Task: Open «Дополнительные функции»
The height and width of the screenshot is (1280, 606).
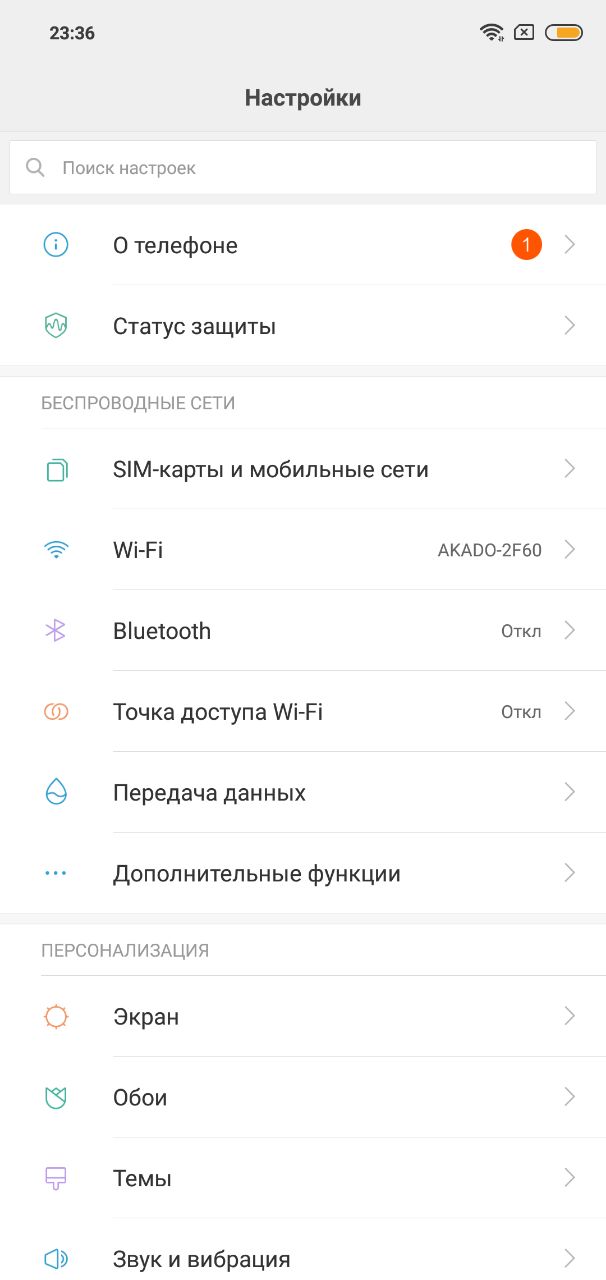Action: pyautogui.click(x=303, y=874)
